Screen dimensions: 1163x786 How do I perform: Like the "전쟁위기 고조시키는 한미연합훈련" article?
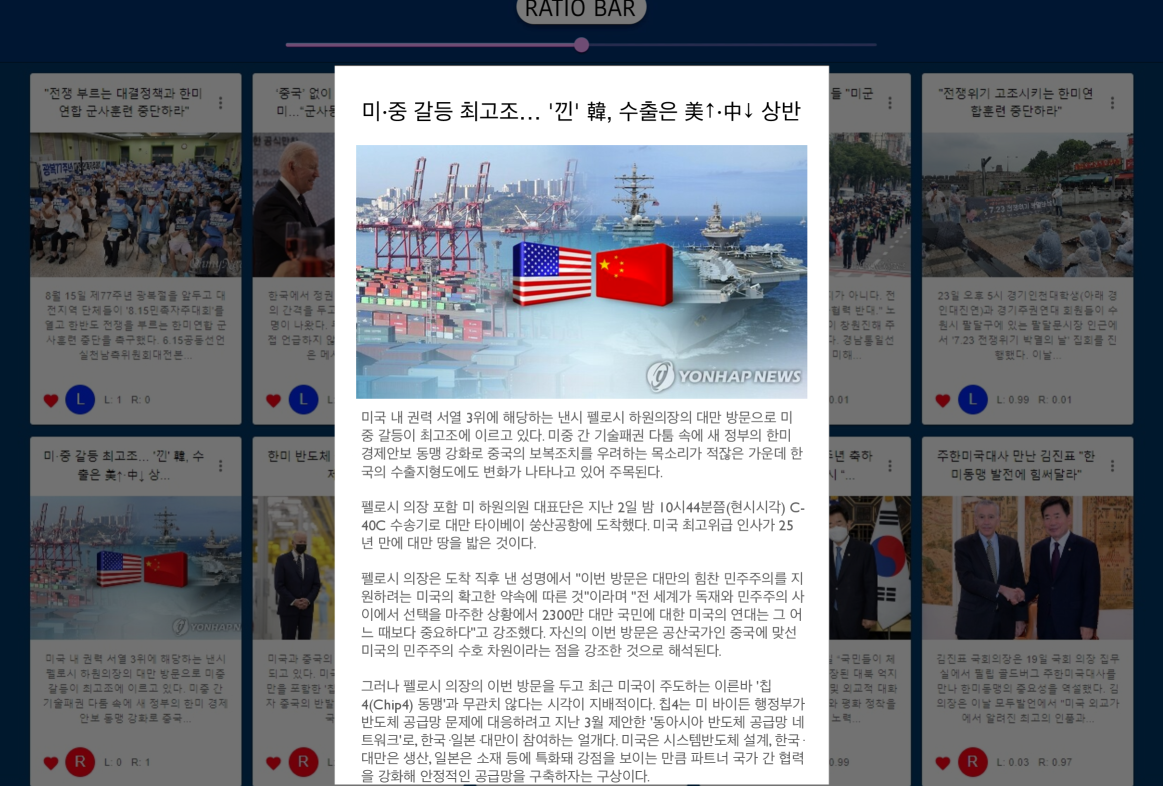pyautogui.click(x=942, y=400)
